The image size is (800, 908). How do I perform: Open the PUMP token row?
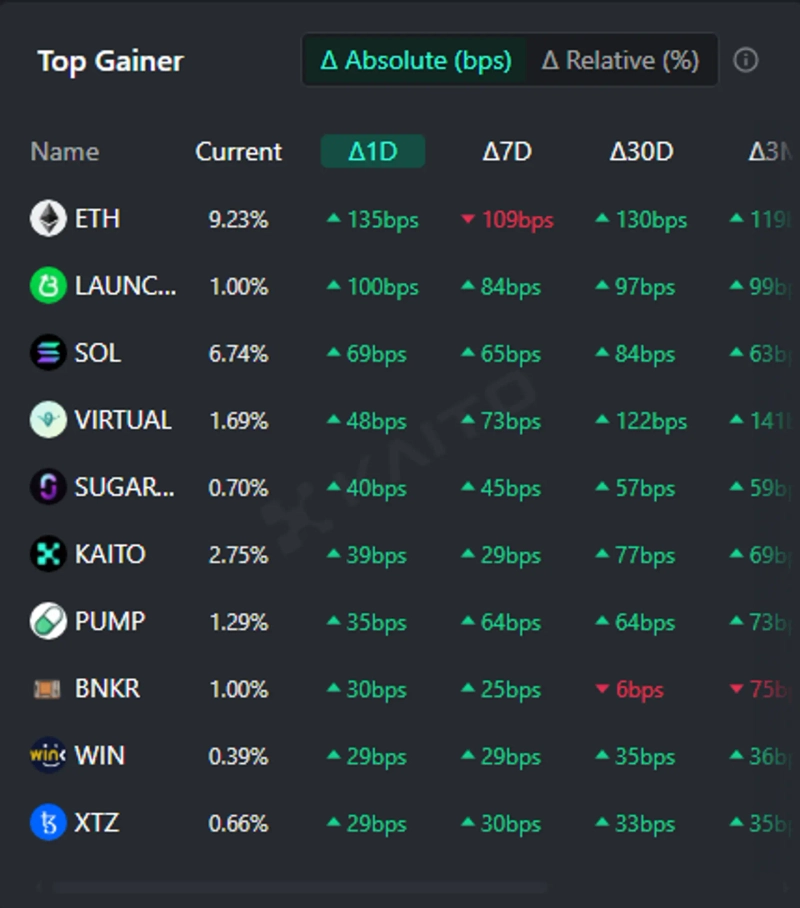pyautogui.click(x=109, y=622)
